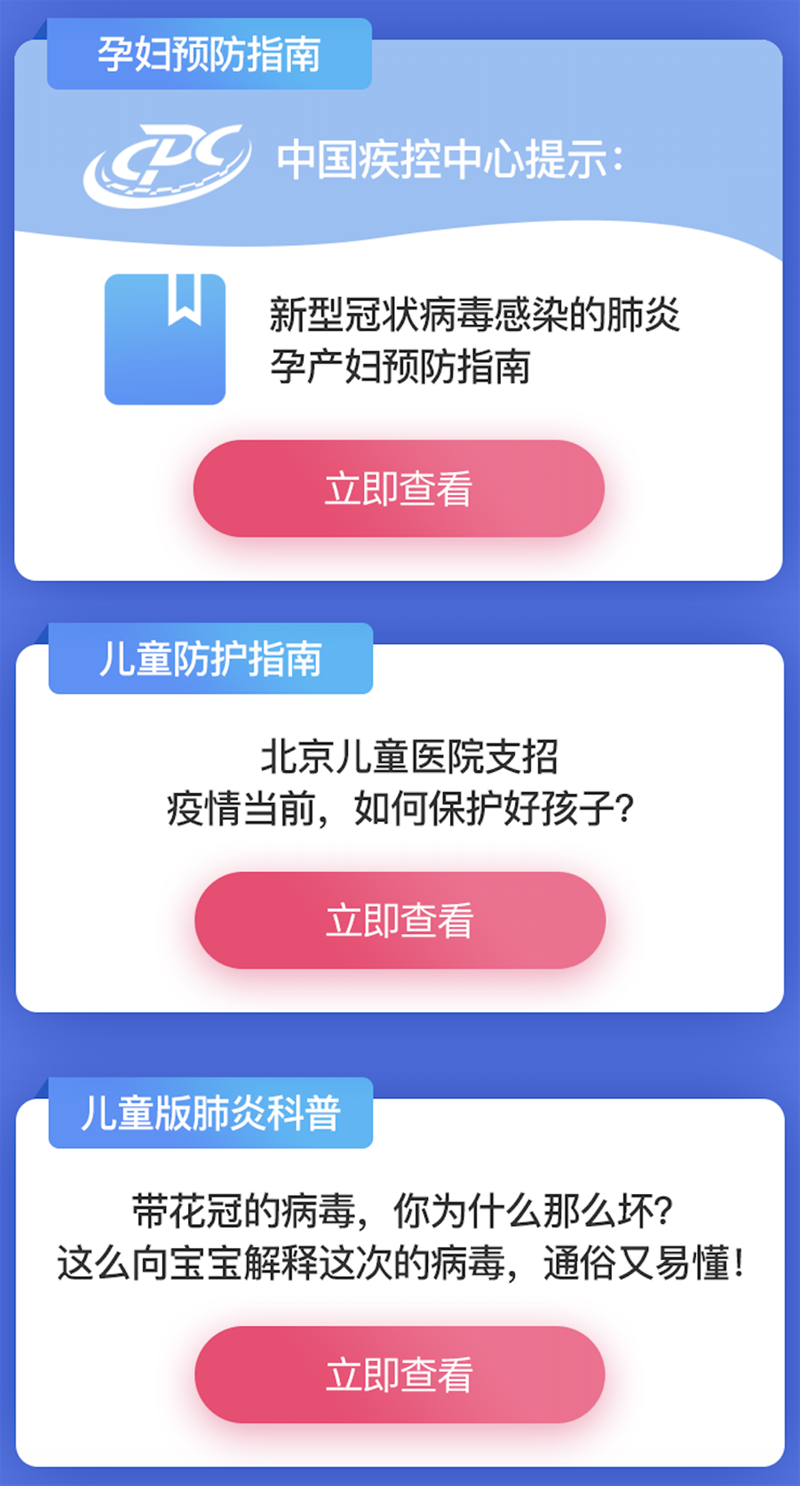This screenshot has height=1486, width=800.
Task: View 儿童版肺炎科普 via 立即查看
Action: click(x=399, y=1375)
